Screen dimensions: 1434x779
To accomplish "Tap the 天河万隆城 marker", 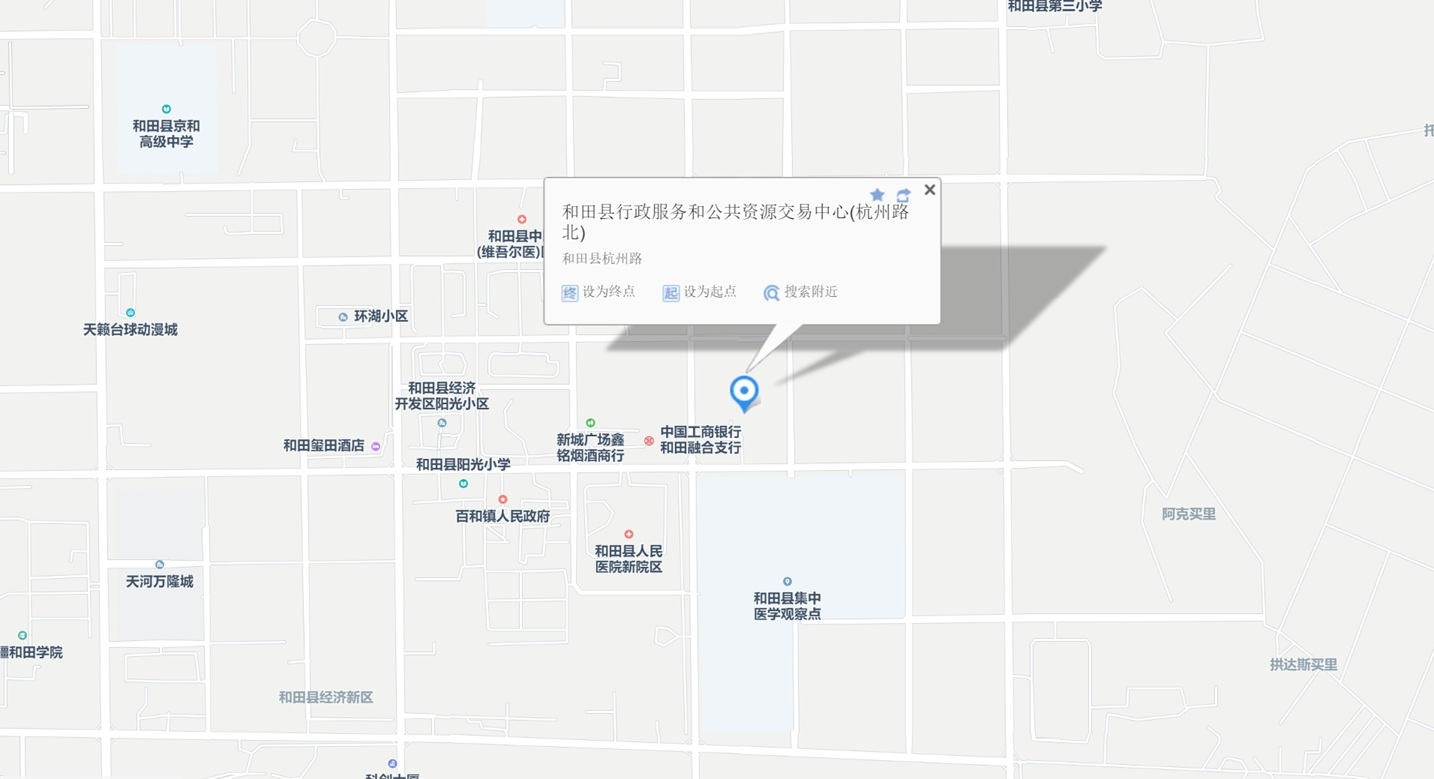I will point(159,565).
